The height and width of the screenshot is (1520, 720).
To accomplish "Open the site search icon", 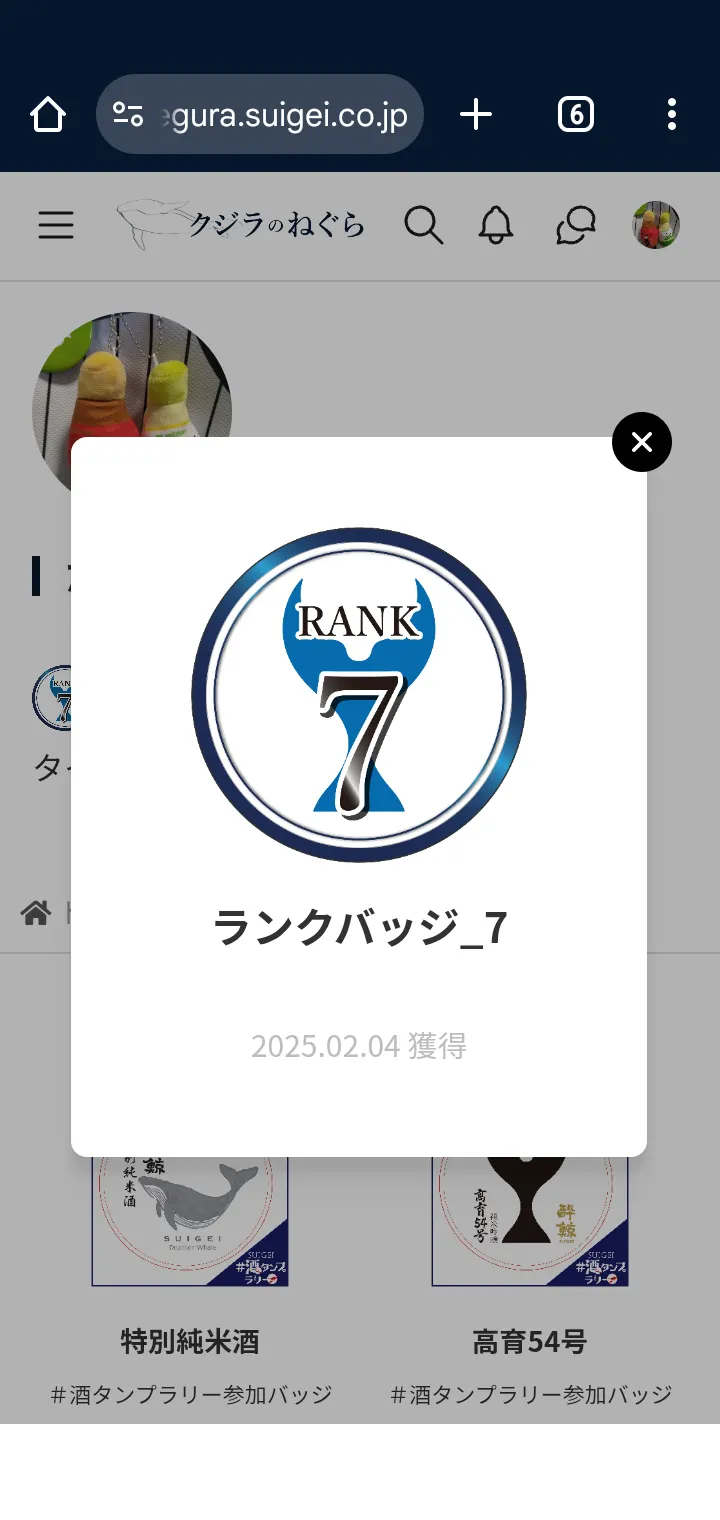I will tap(424, 226).
